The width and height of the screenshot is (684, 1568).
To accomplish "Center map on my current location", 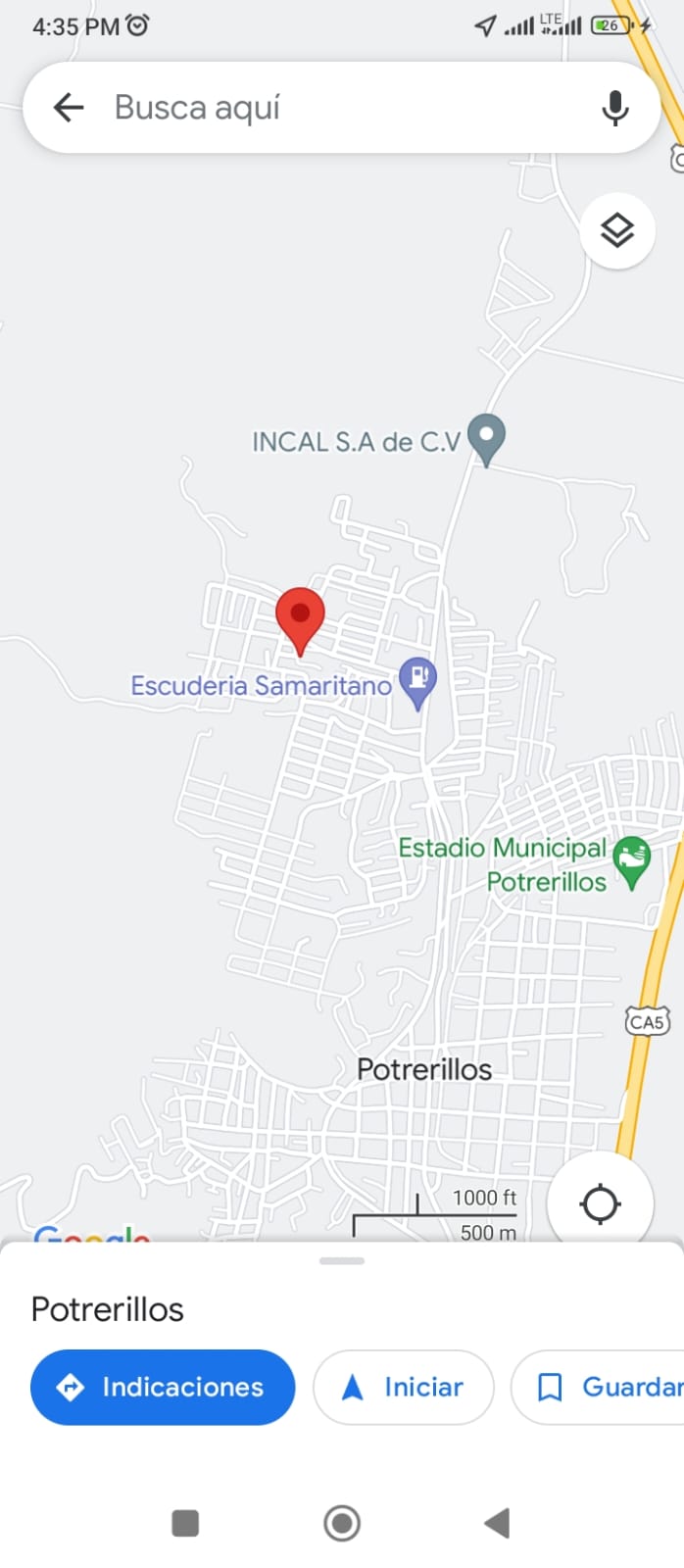I will (x=600, y=1203).
